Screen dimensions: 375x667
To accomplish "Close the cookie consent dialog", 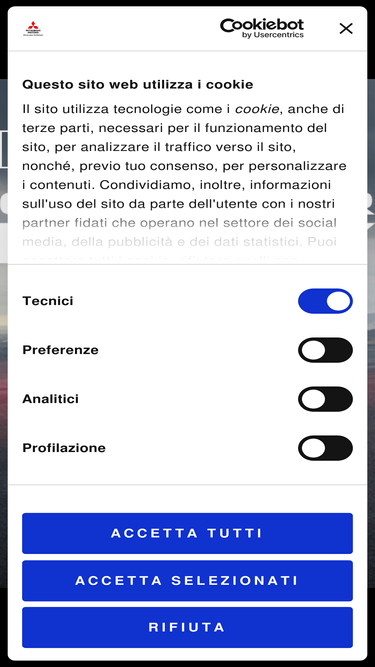I will 346,29.
